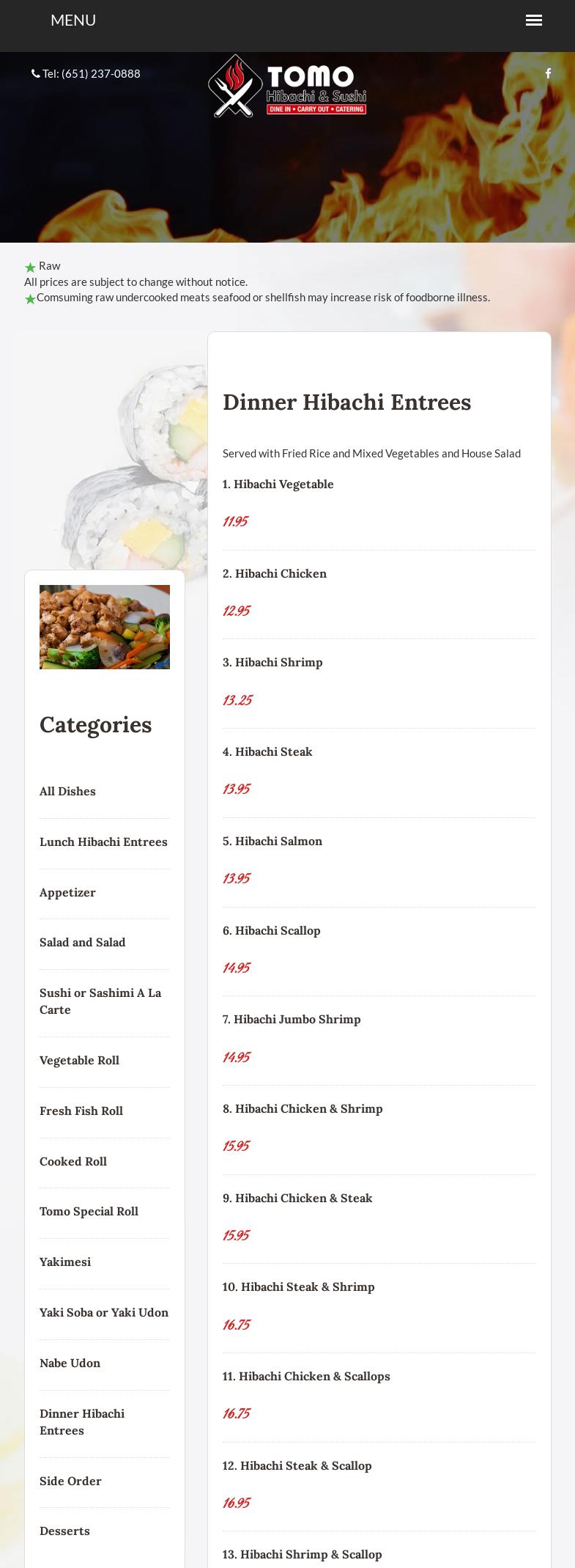Open the hamburger navigation menu
The height and width of the screenshot is (1568, 575).
(533, 21)
